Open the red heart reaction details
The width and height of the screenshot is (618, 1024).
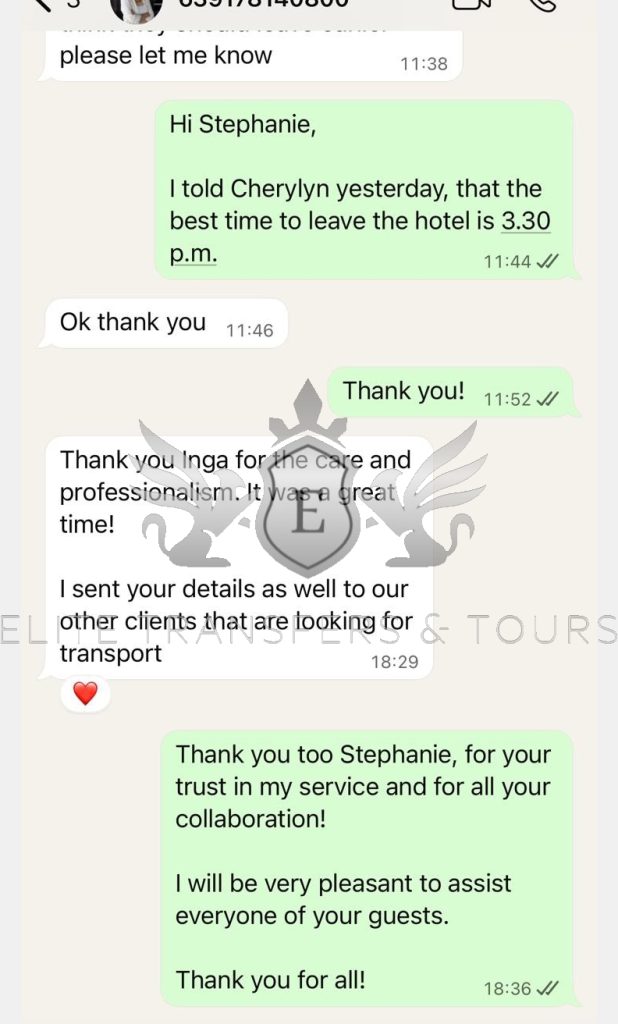(85, 693)
